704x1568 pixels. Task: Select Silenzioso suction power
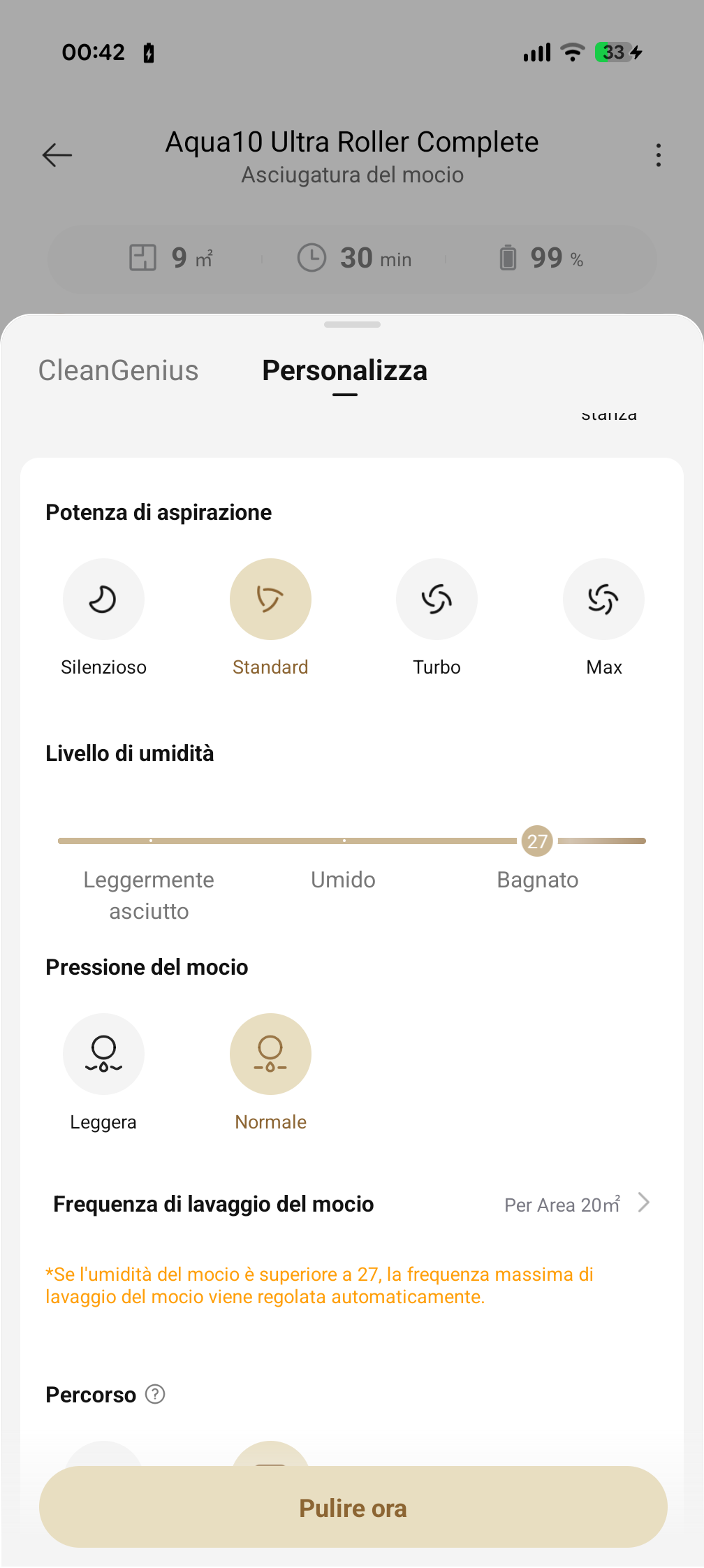coord(103,600)
